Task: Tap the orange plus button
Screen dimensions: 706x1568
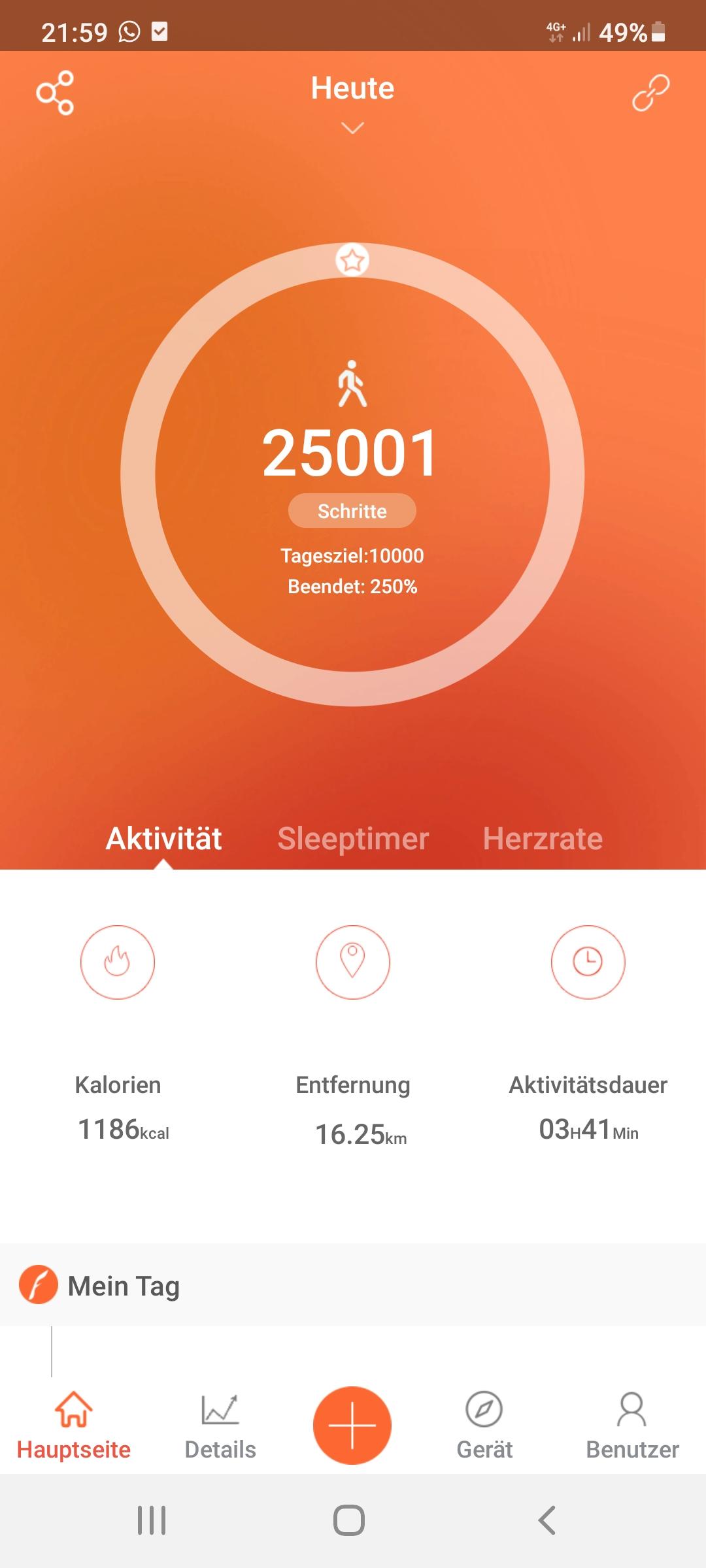Action: coord(352,1425)
